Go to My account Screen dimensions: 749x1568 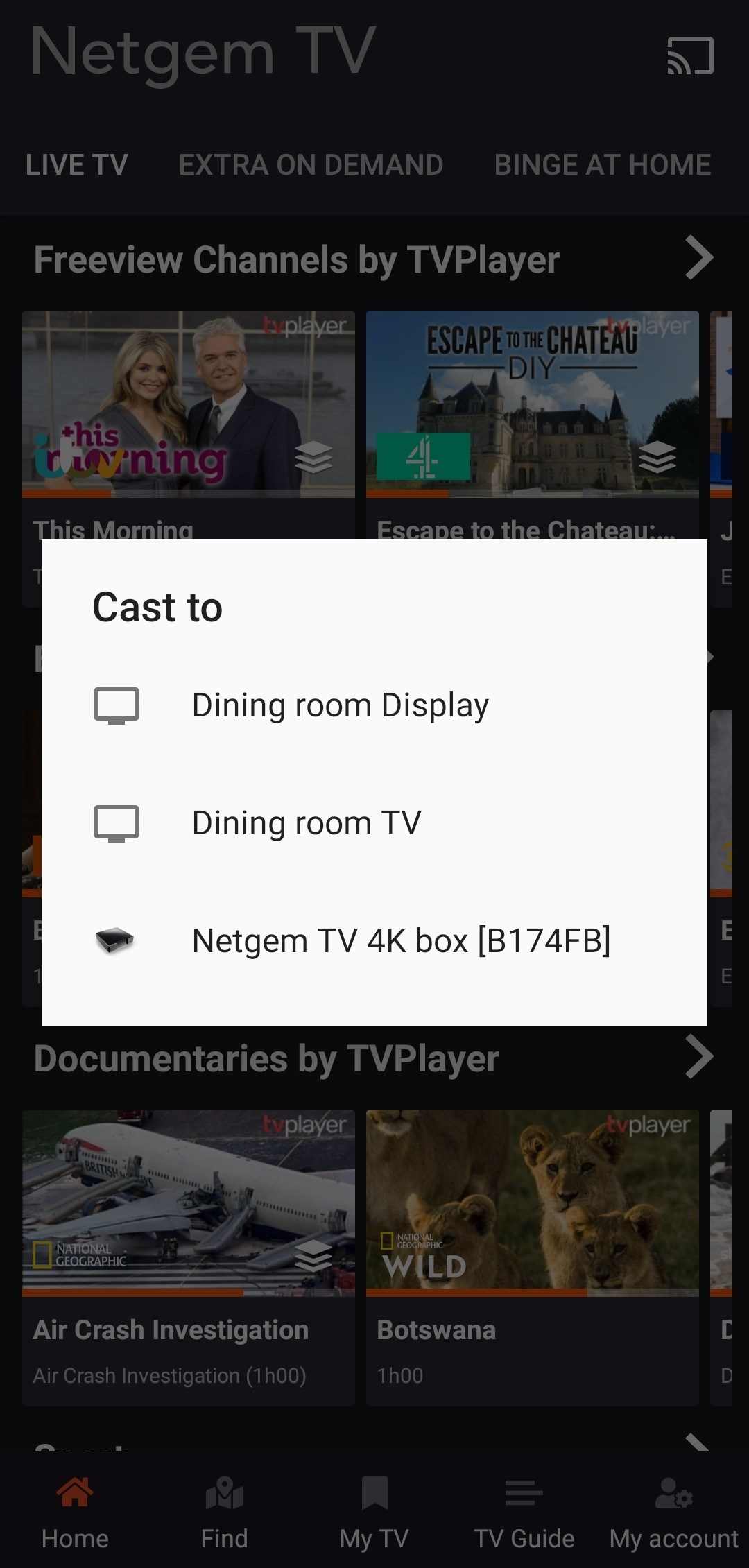point(674,1512)
